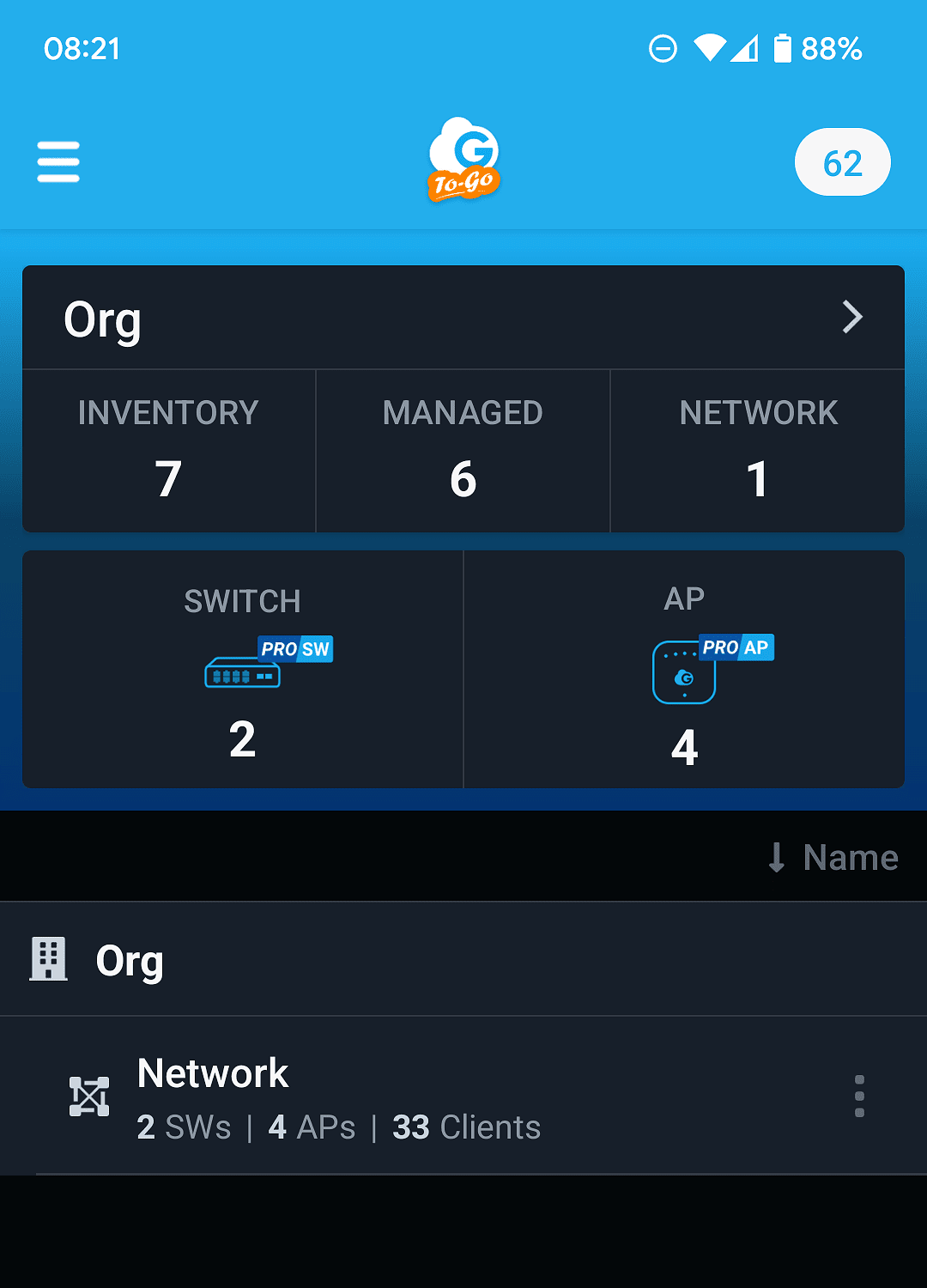Image resolution: width=927 pixels, height=1288 pixels.
Task: View the Managed devices count
Action: 463,451
